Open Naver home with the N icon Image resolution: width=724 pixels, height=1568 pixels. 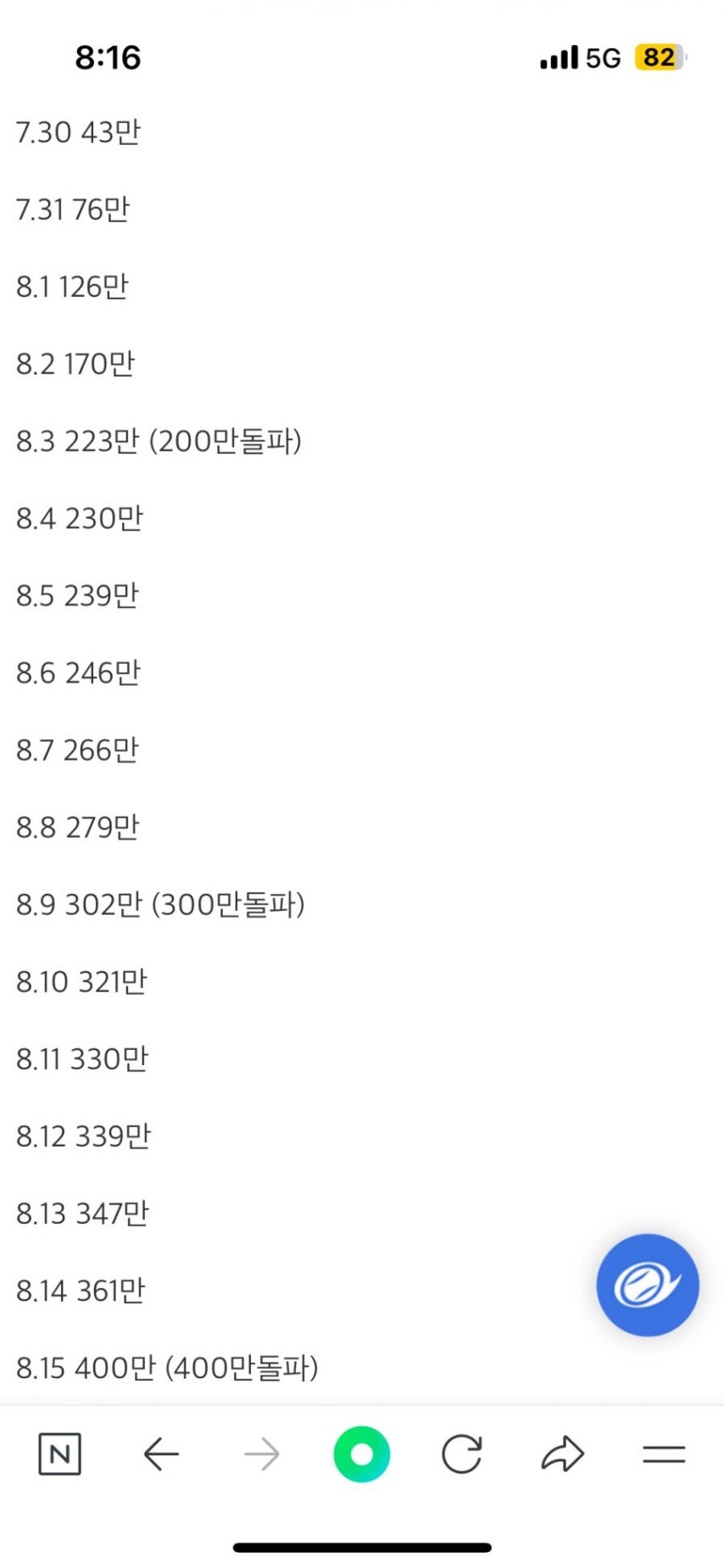pyautogui.click(x=60, y=1454)
